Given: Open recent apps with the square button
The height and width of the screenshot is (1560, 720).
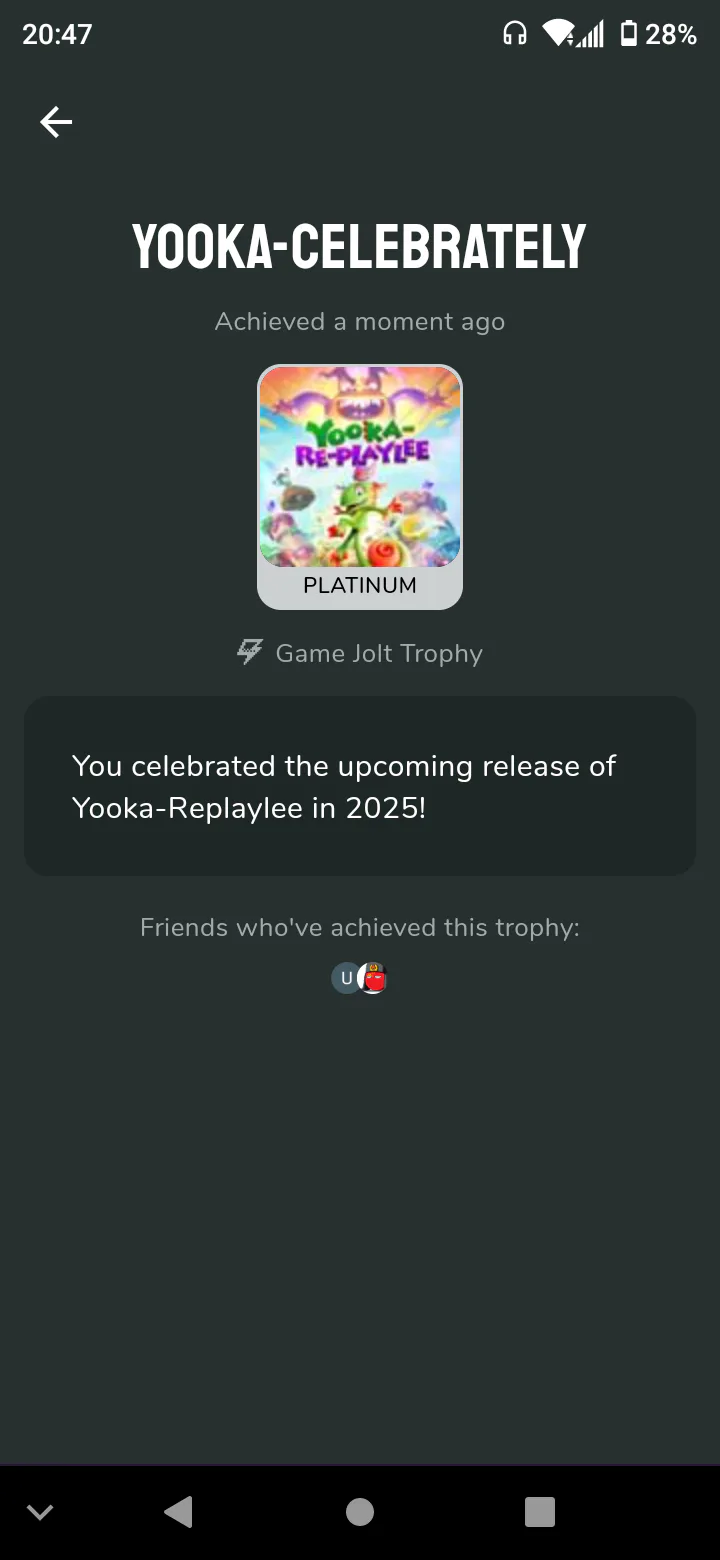Looking at the screenshot, I should [539, 1511].
